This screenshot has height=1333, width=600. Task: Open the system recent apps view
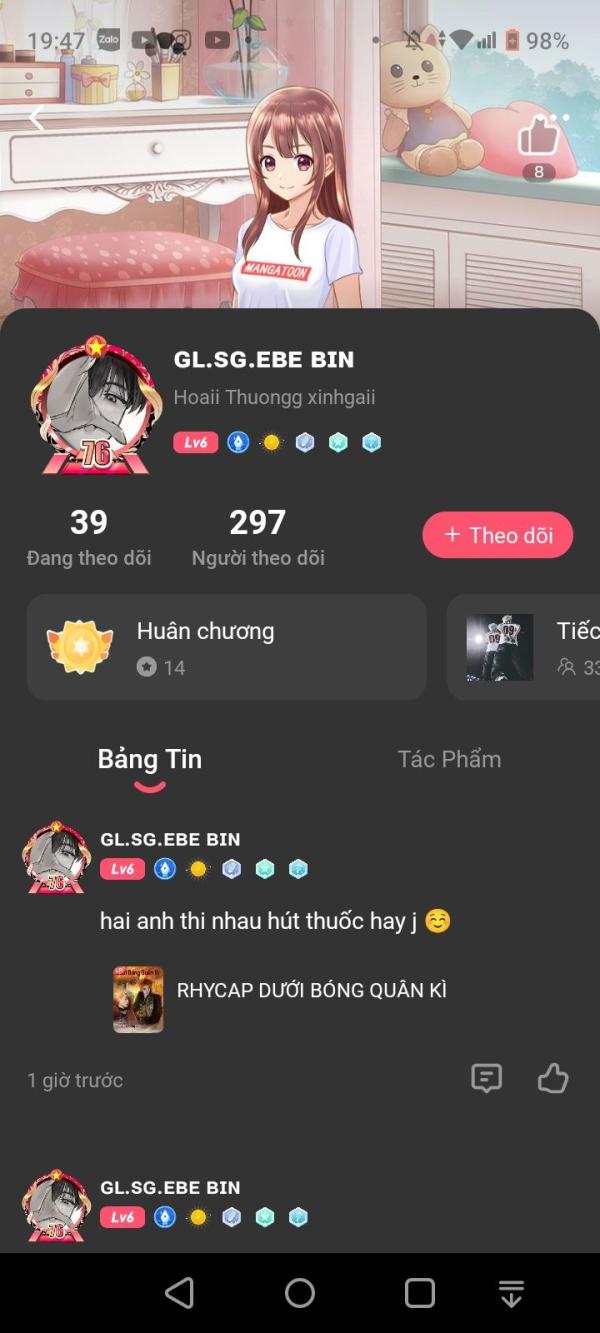pos(420,1293)
